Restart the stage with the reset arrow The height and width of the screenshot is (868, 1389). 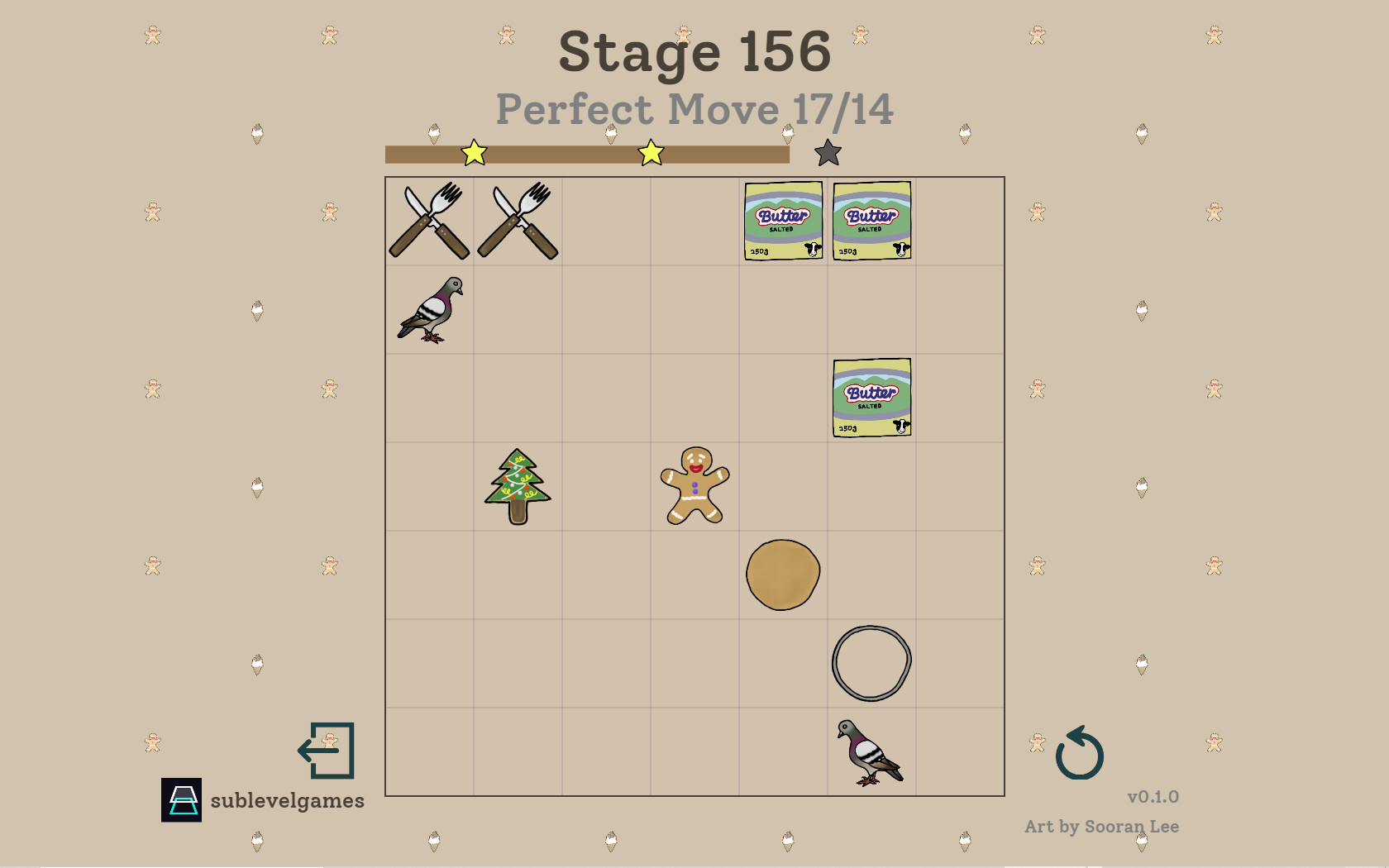[1079, 754]
